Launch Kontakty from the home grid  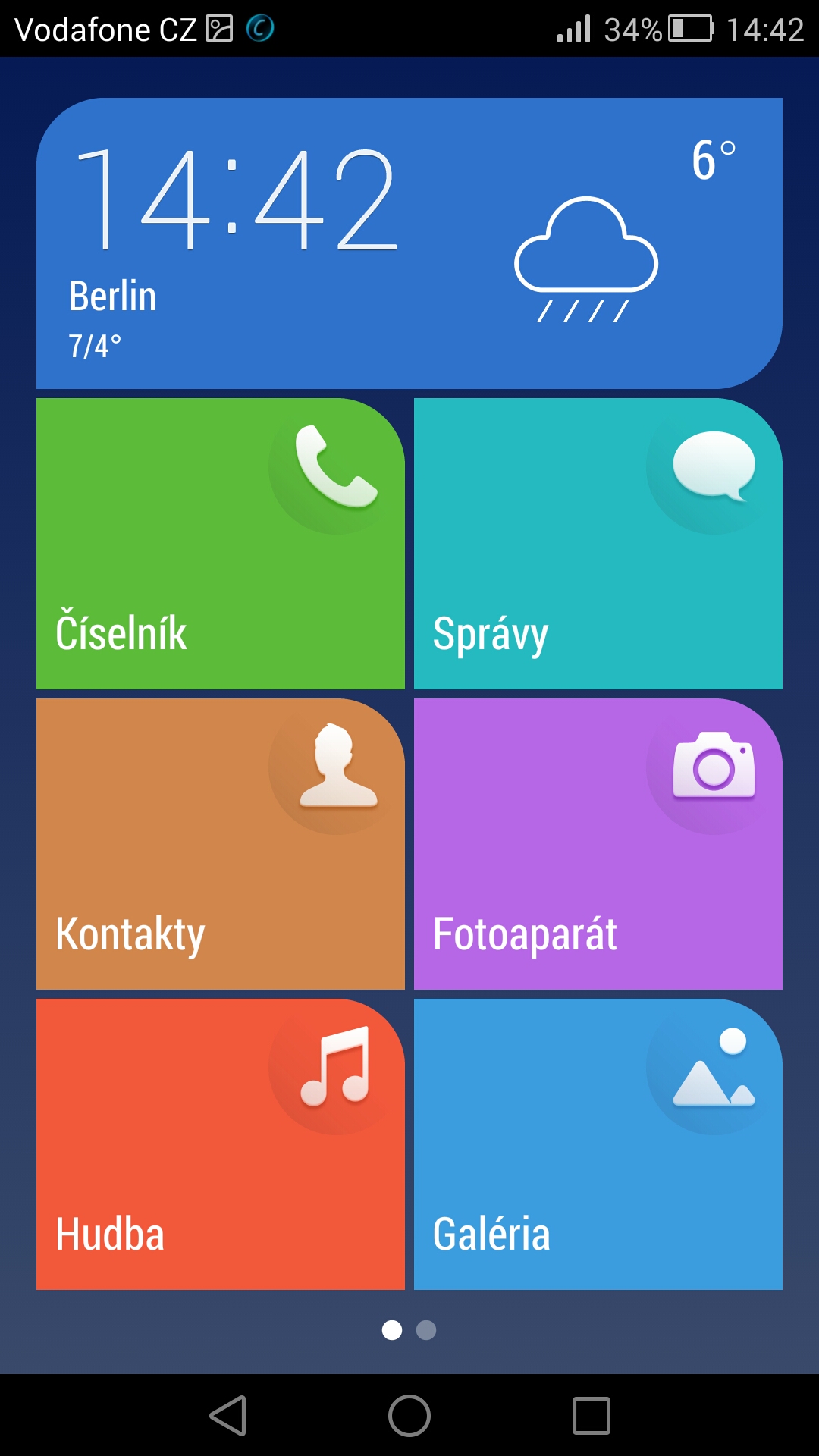click(x=220, y=844)
